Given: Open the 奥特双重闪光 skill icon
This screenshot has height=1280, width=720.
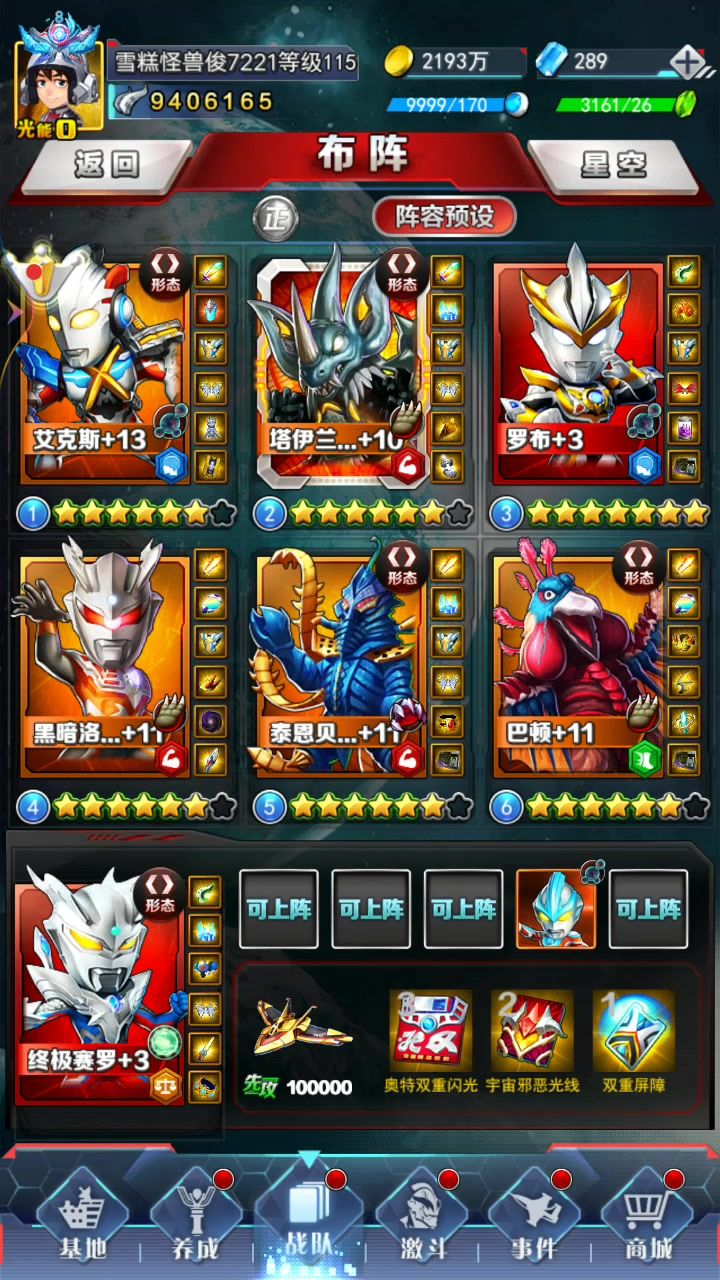Looking at the screenshot, I should [x=430, y=1030].
